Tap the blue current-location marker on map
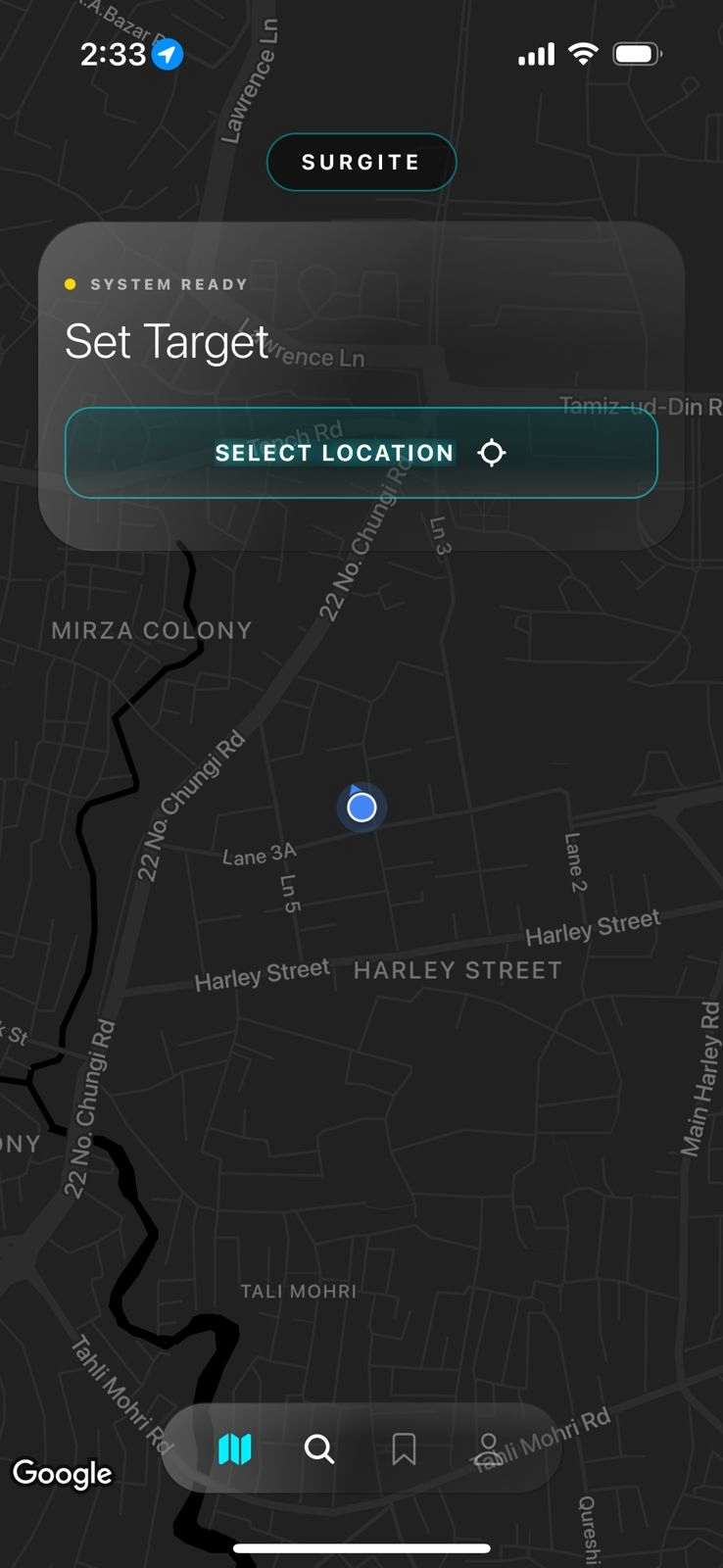Image resolution: width=723 pixels, height=1568 pixels. (361, 807)
